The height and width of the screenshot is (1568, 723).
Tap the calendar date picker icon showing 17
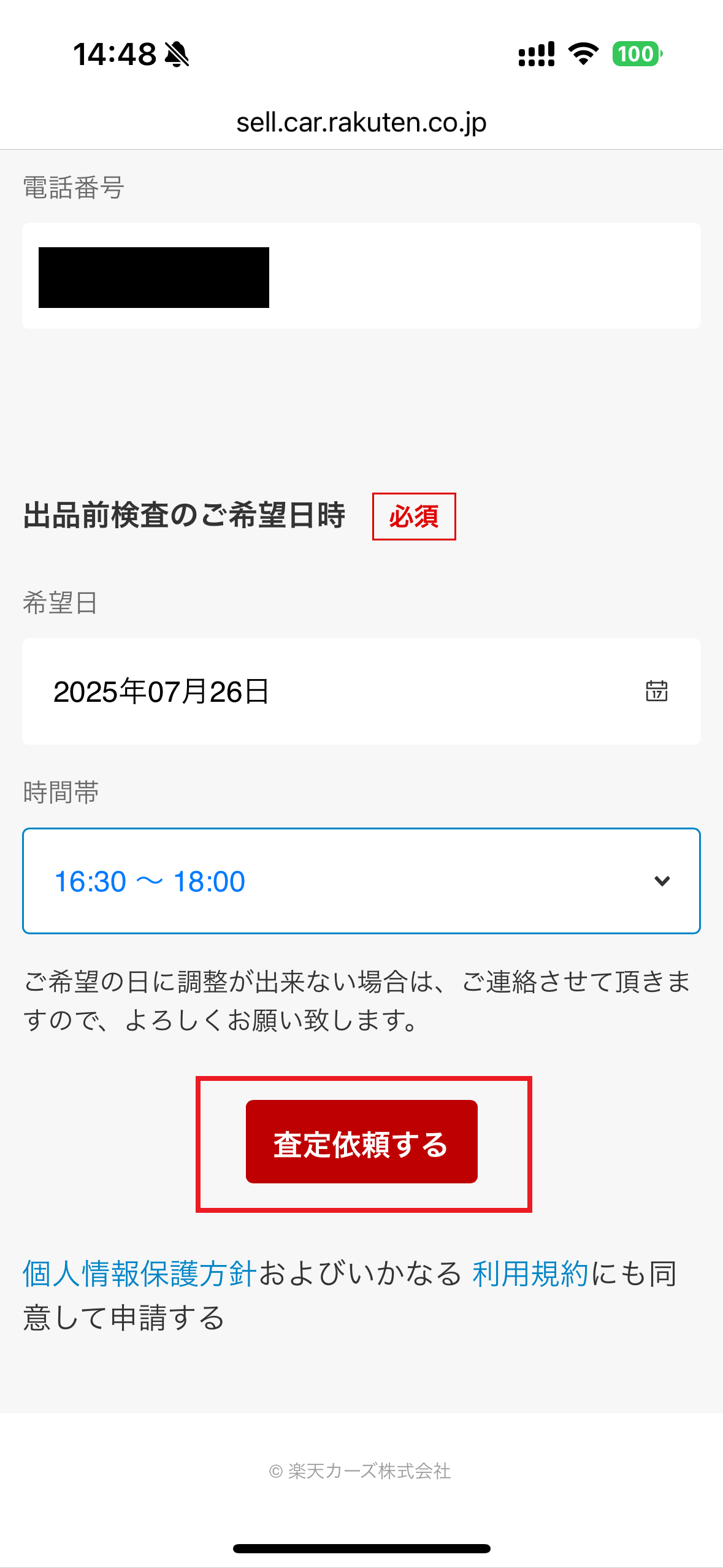(657, 691)
